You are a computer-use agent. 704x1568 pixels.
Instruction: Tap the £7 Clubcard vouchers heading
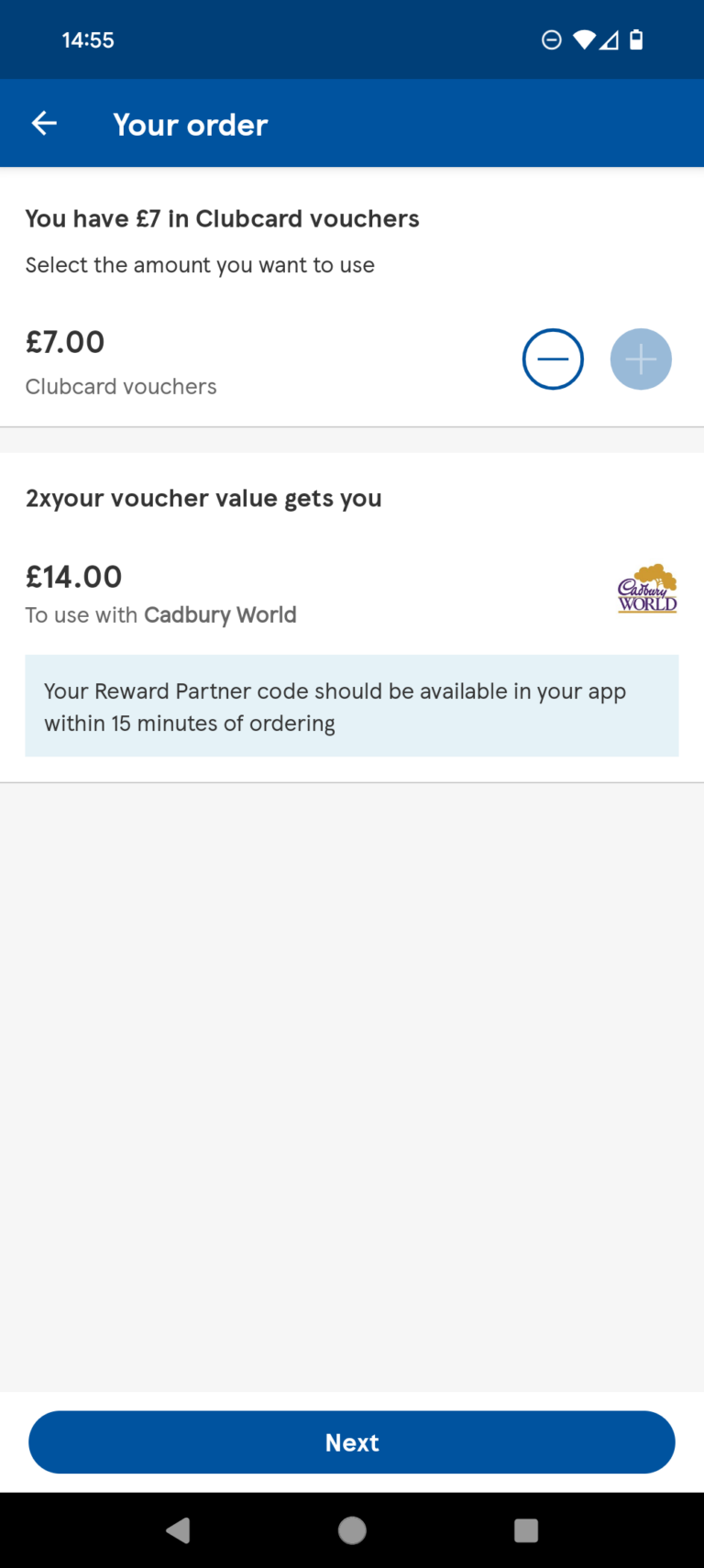(x=222, y=219)
